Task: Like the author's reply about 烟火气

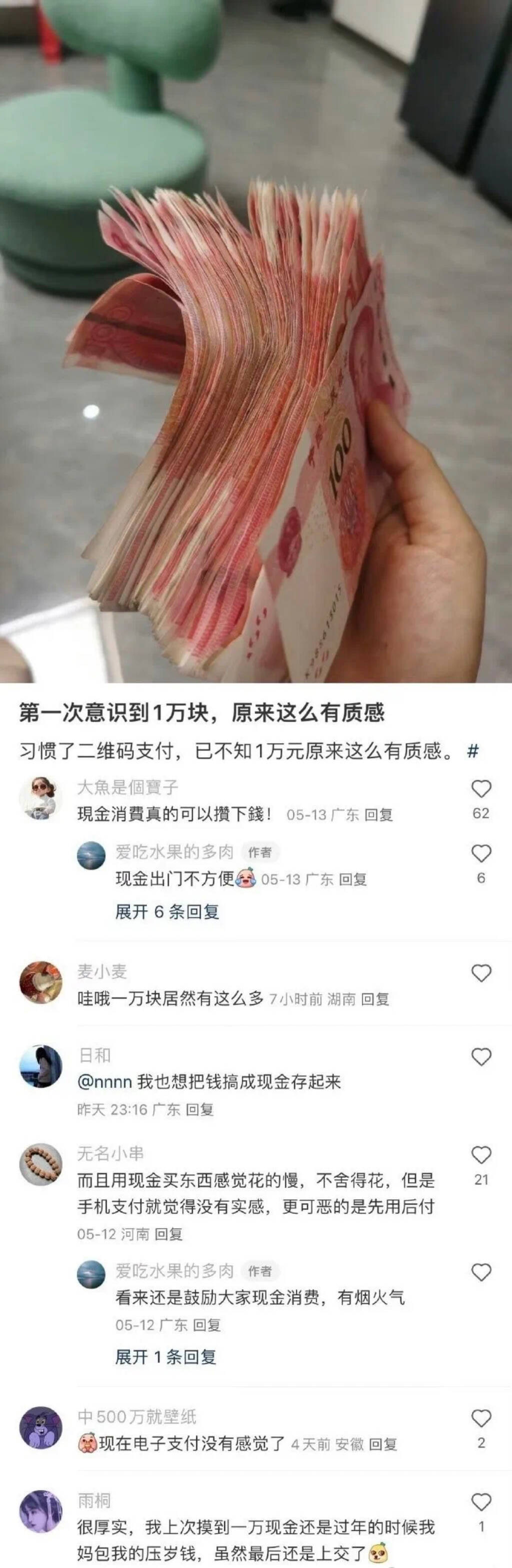Action: pos(481,1272)
